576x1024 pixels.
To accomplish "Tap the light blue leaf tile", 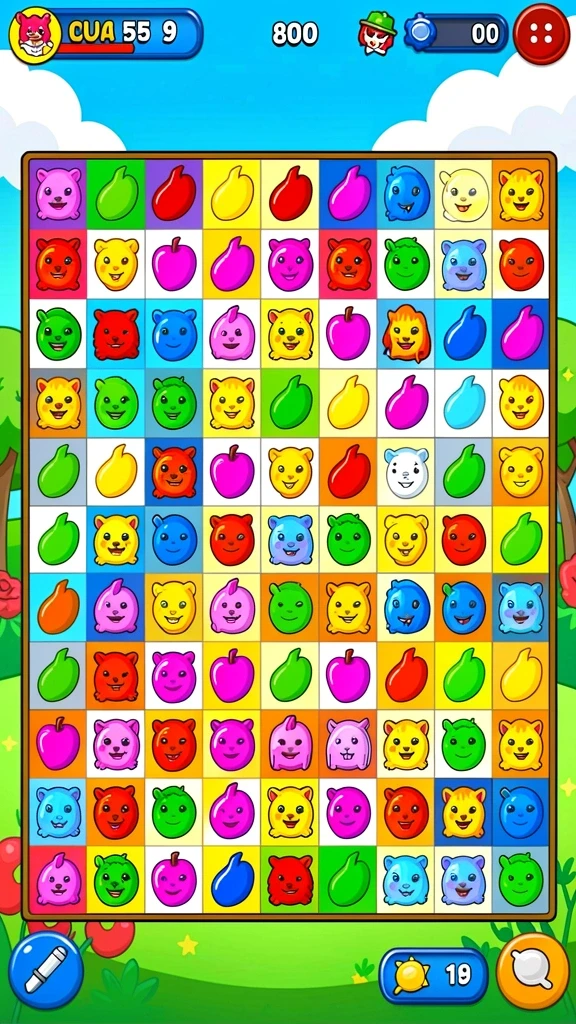I will tap(465, 402).
